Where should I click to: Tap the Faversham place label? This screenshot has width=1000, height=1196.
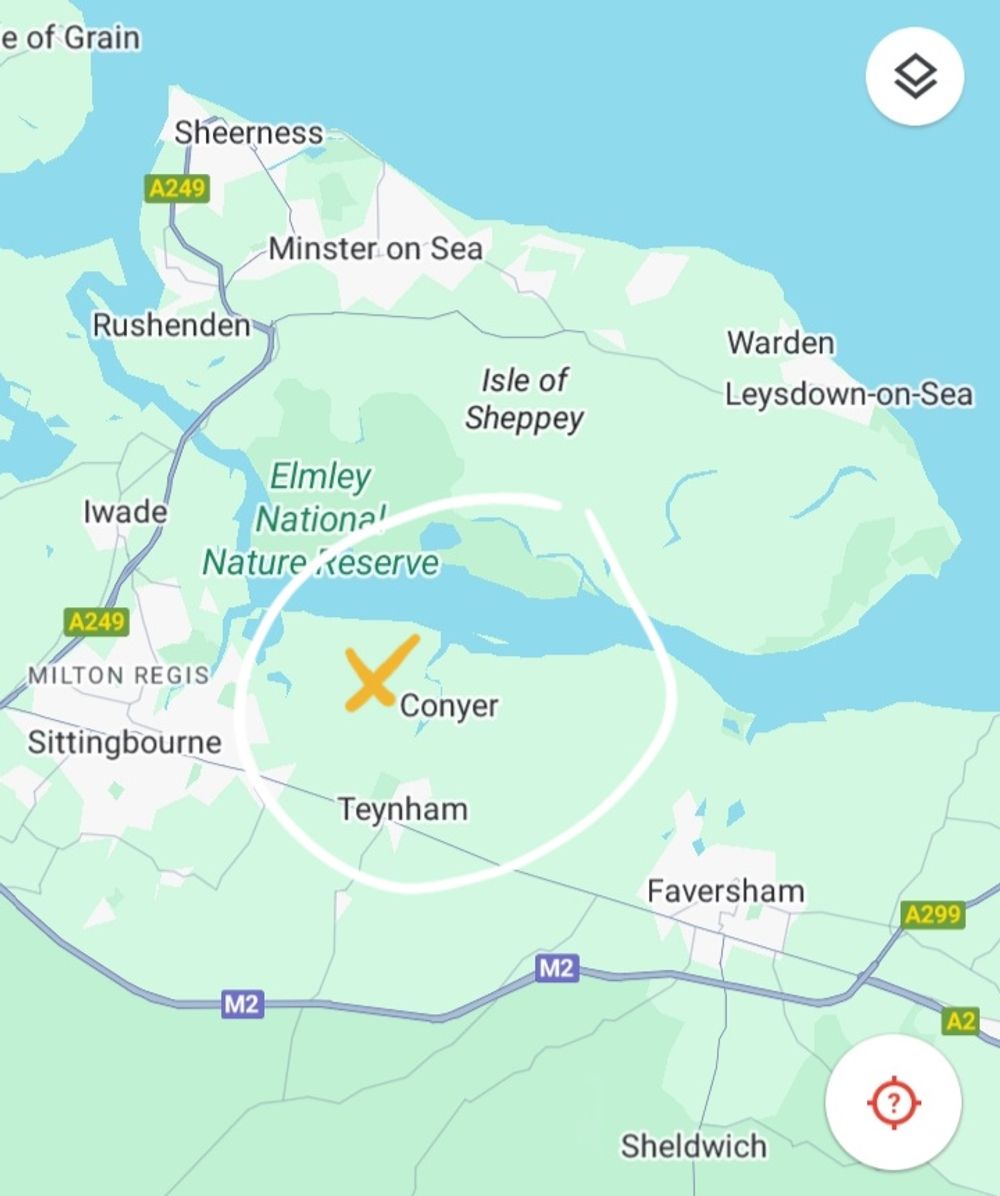click(x=725, y=890)
